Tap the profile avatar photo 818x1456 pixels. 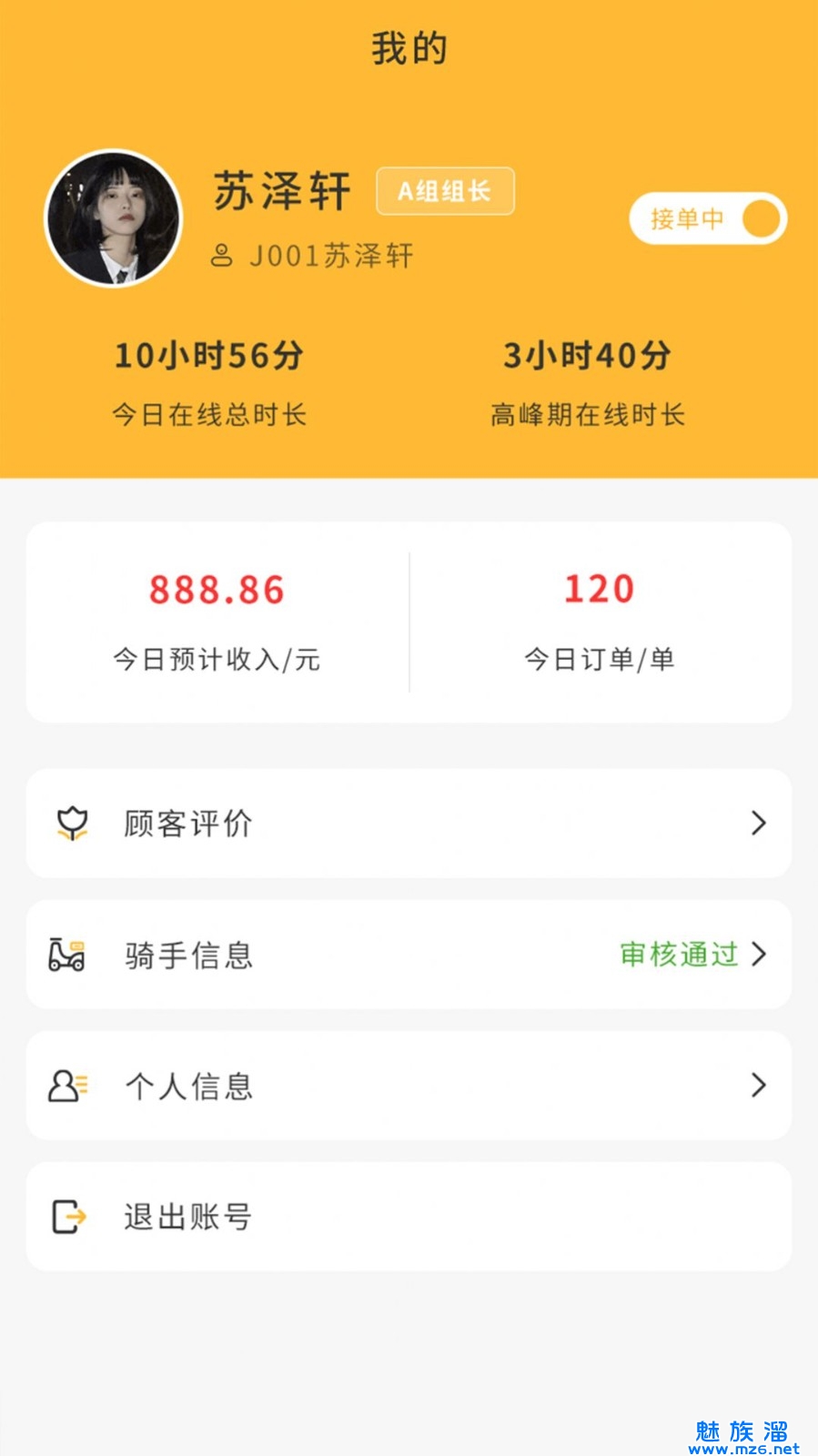tap(114, 218)
